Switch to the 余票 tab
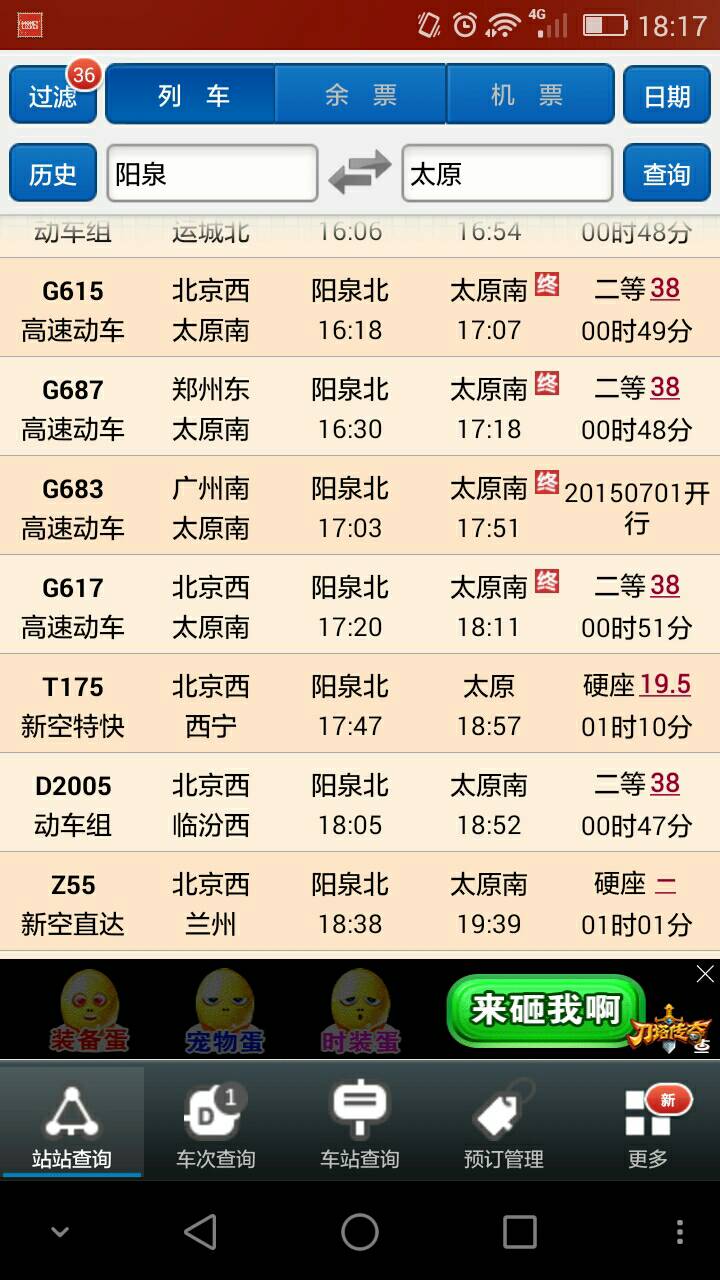Viewport: 720px width, 1280px height. (x=360, y=95)
